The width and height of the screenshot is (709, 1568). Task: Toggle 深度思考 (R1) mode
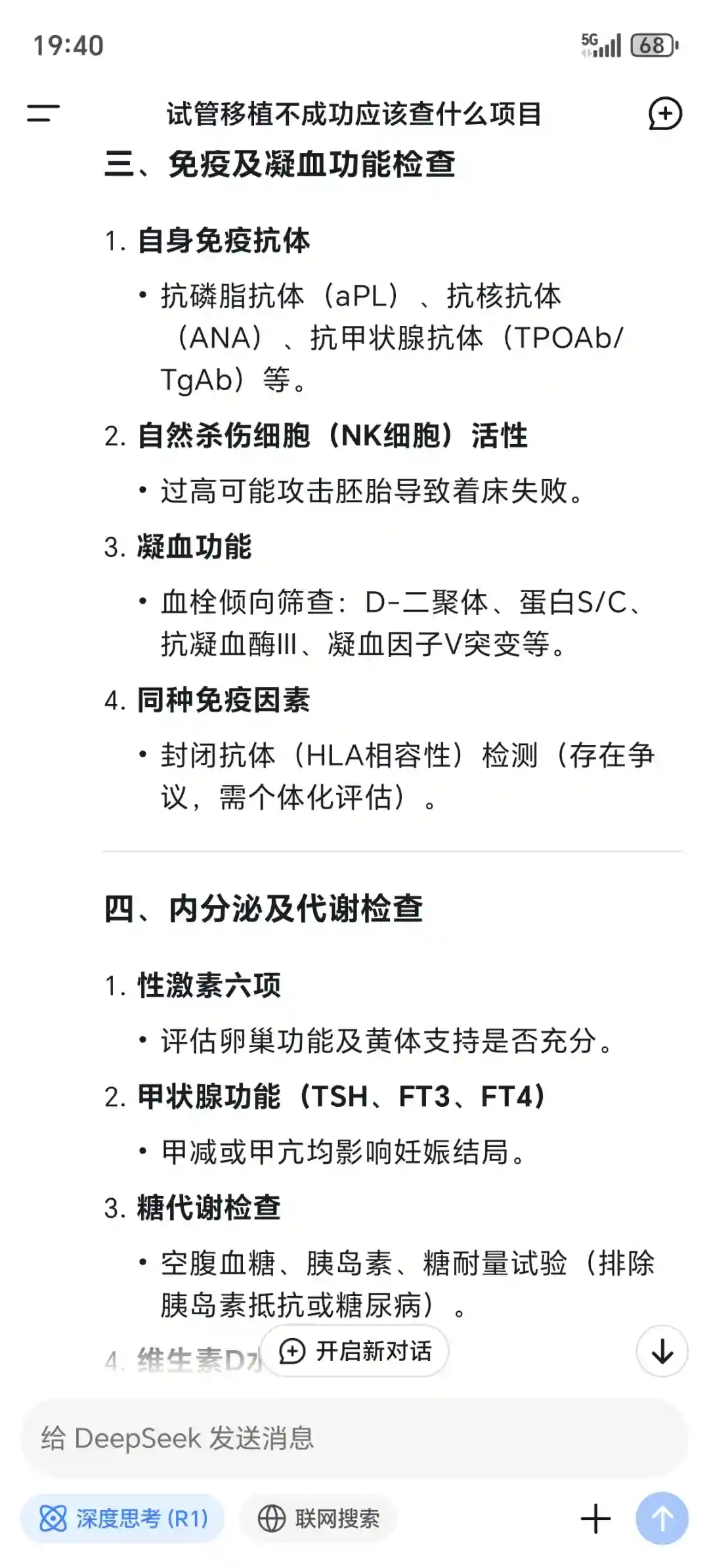point(123,1518)
